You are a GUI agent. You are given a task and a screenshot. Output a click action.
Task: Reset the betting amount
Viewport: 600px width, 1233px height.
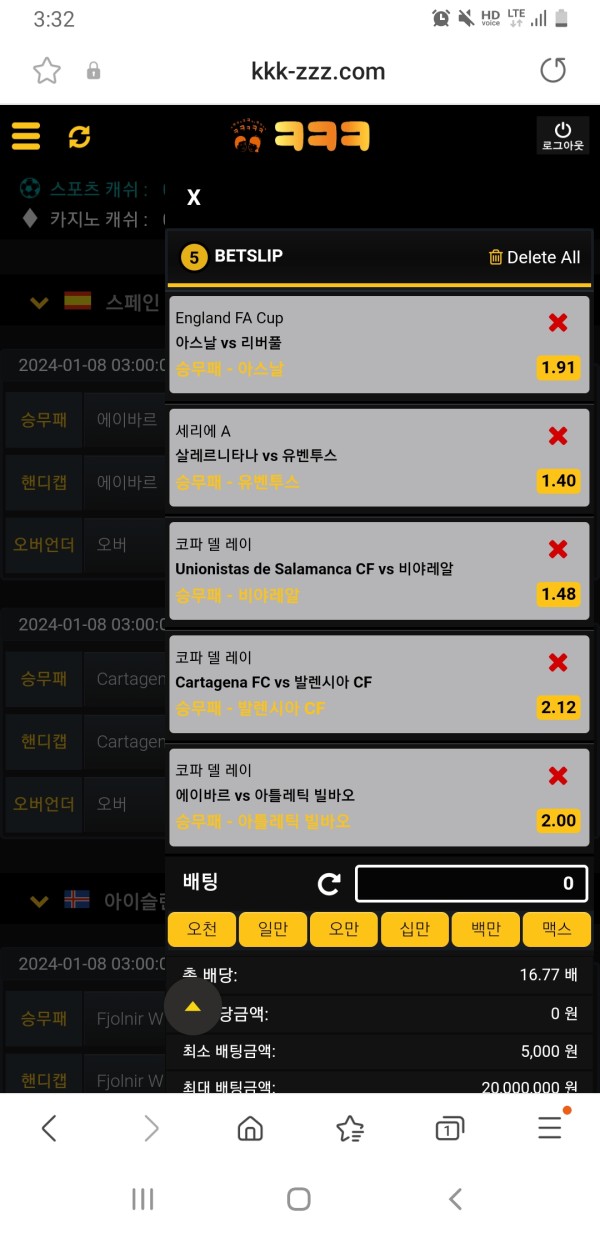(329, 884)
